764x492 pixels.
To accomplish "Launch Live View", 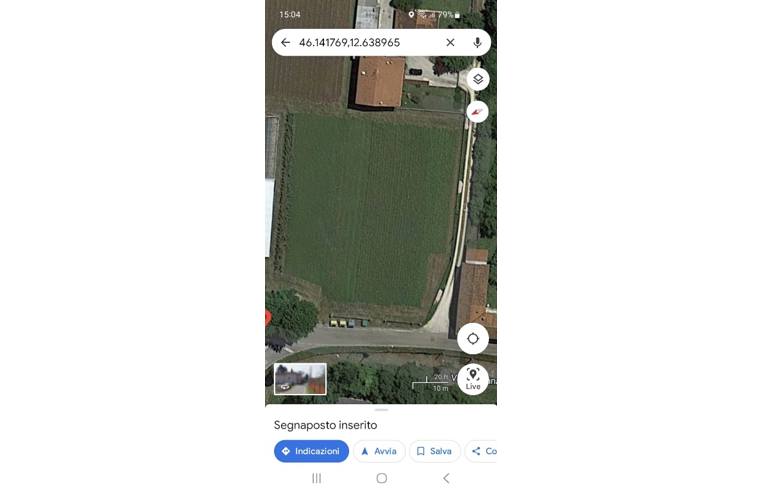I will tap(473, 379).
